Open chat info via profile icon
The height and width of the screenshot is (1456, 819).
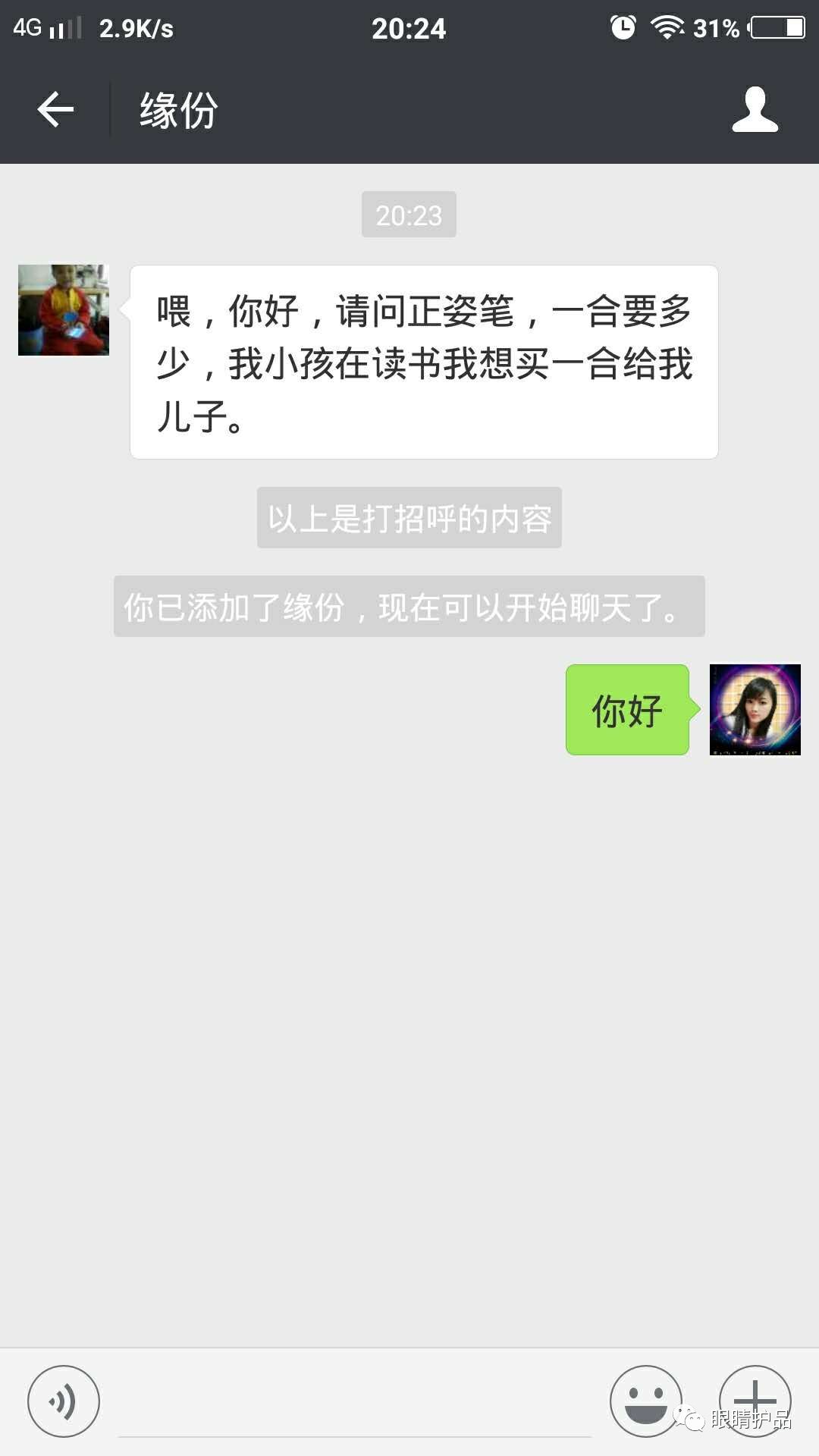pyautogui.click(x=755, y=110)
